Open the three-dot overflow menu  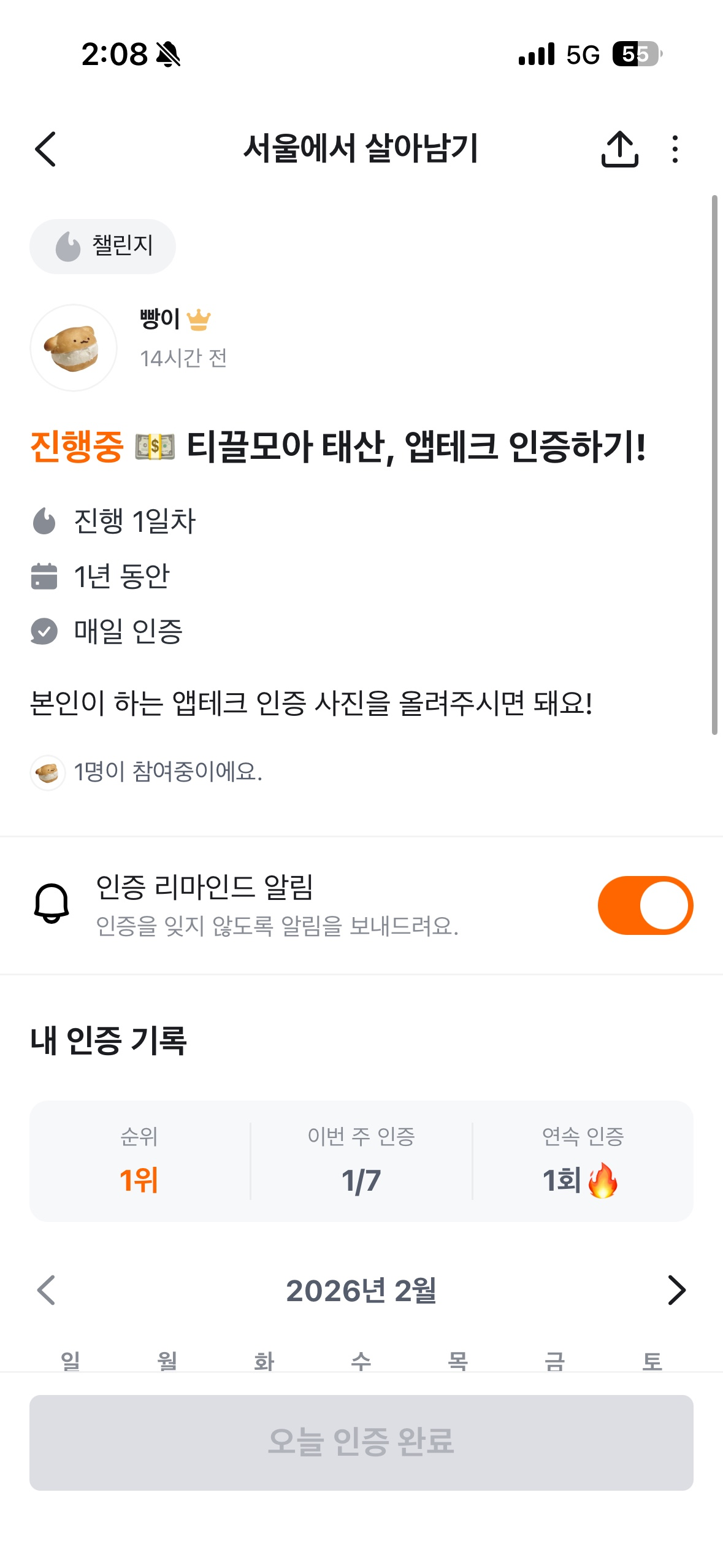pyautogui.click(x=675, y=149)
